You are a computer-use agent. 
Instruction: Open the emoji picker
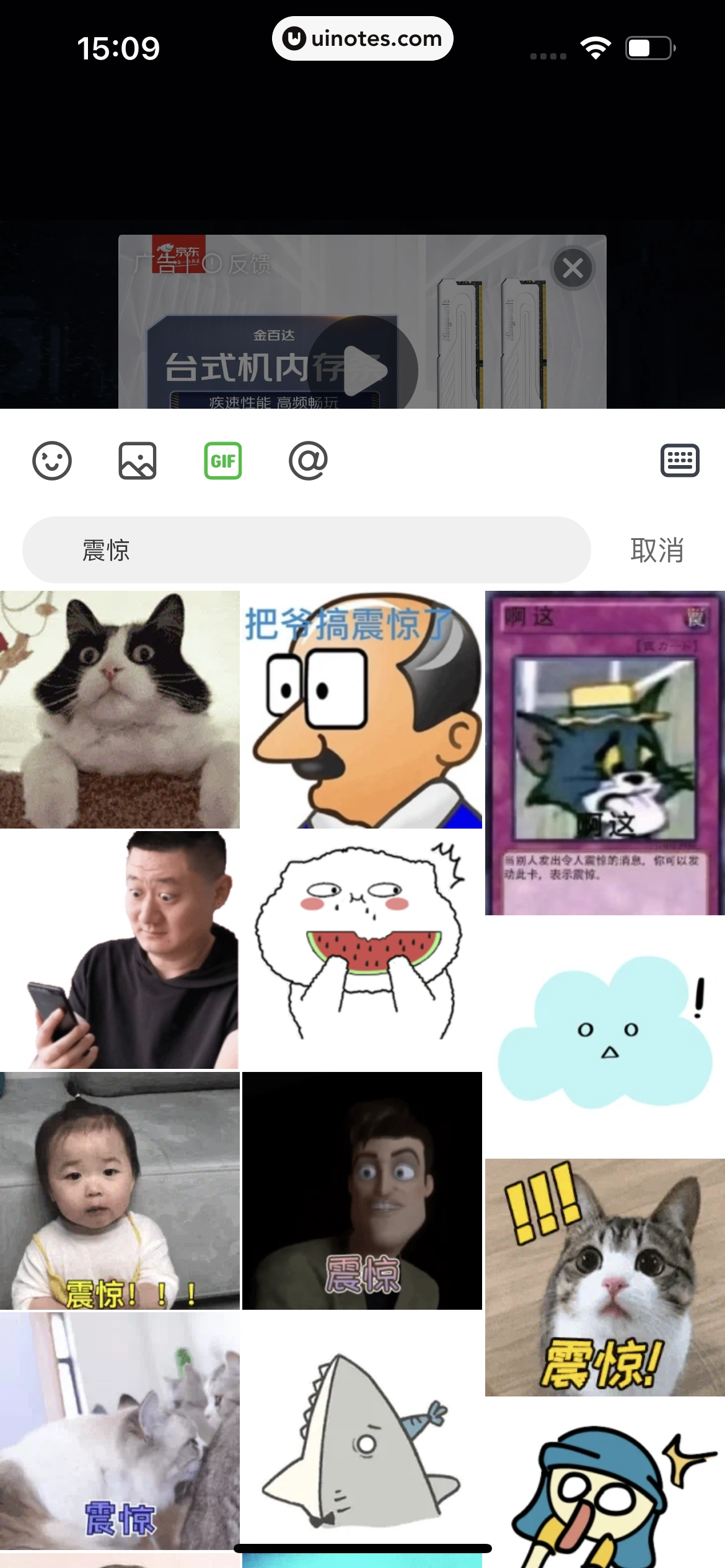click(52, 461)
